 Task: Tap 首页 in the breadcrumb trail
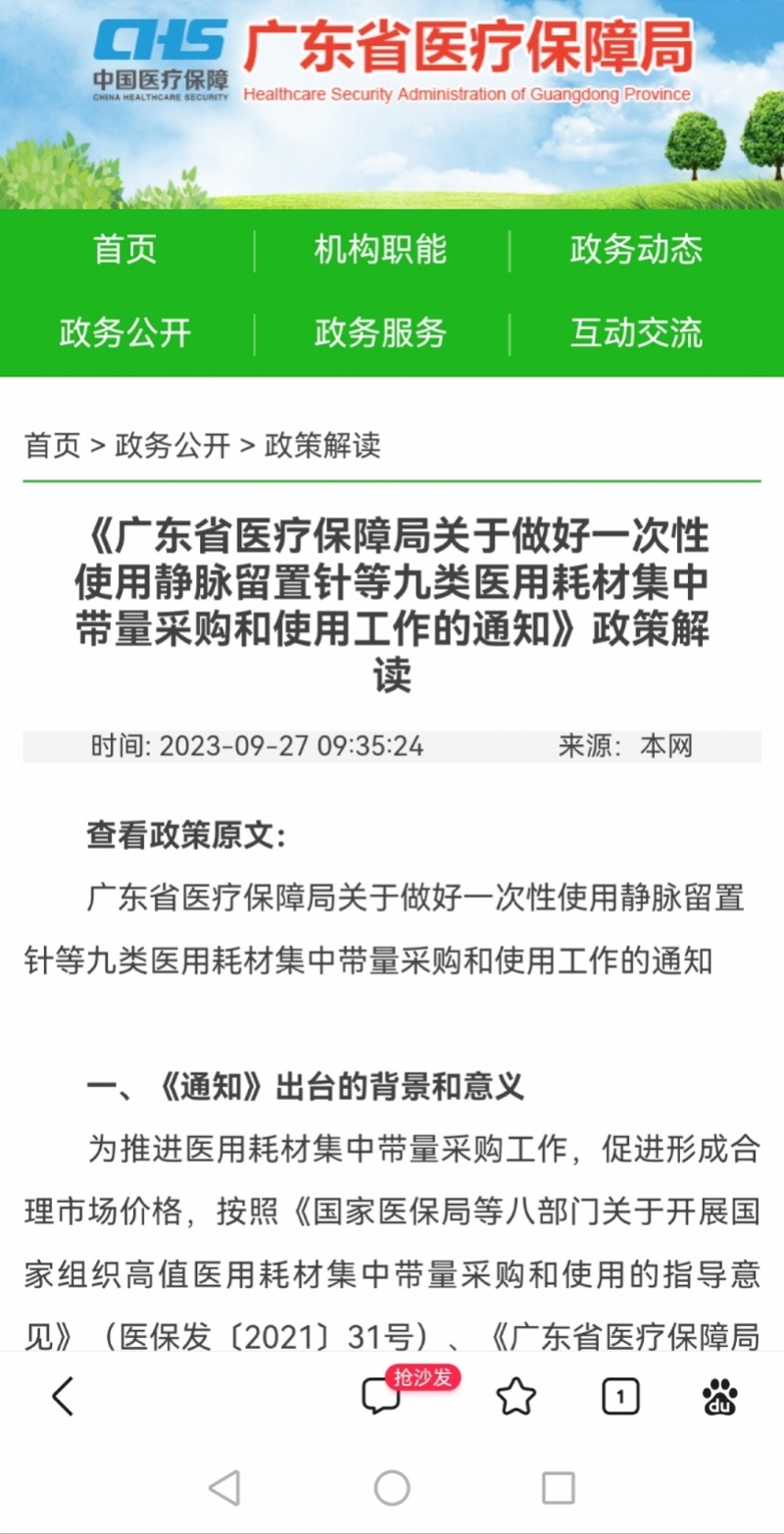52,446
